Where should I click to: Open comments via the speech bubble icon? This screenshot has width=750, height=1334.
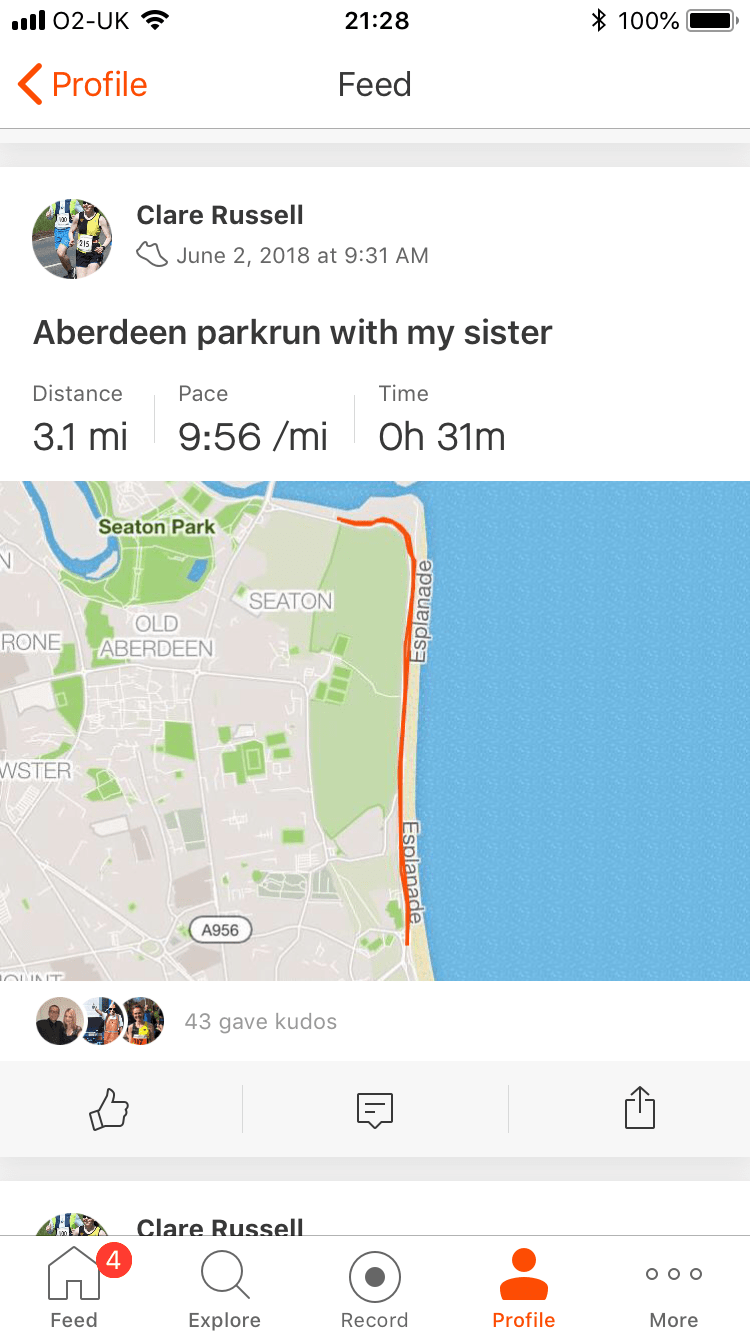pyautogui.click(x=374, y=1107)
